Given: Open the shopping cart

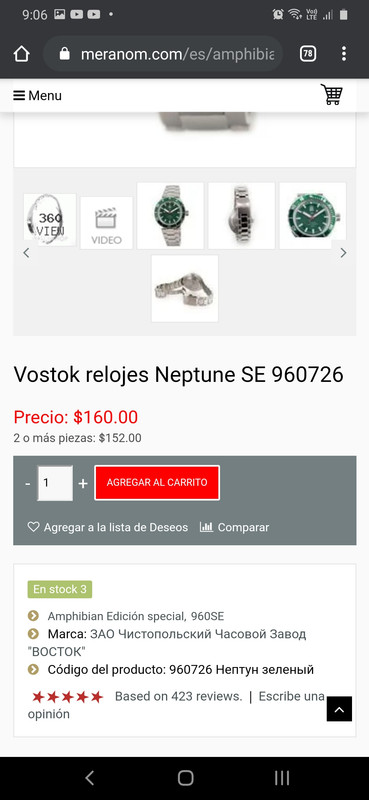Looking at the screenshot, I should pos(332,94).
